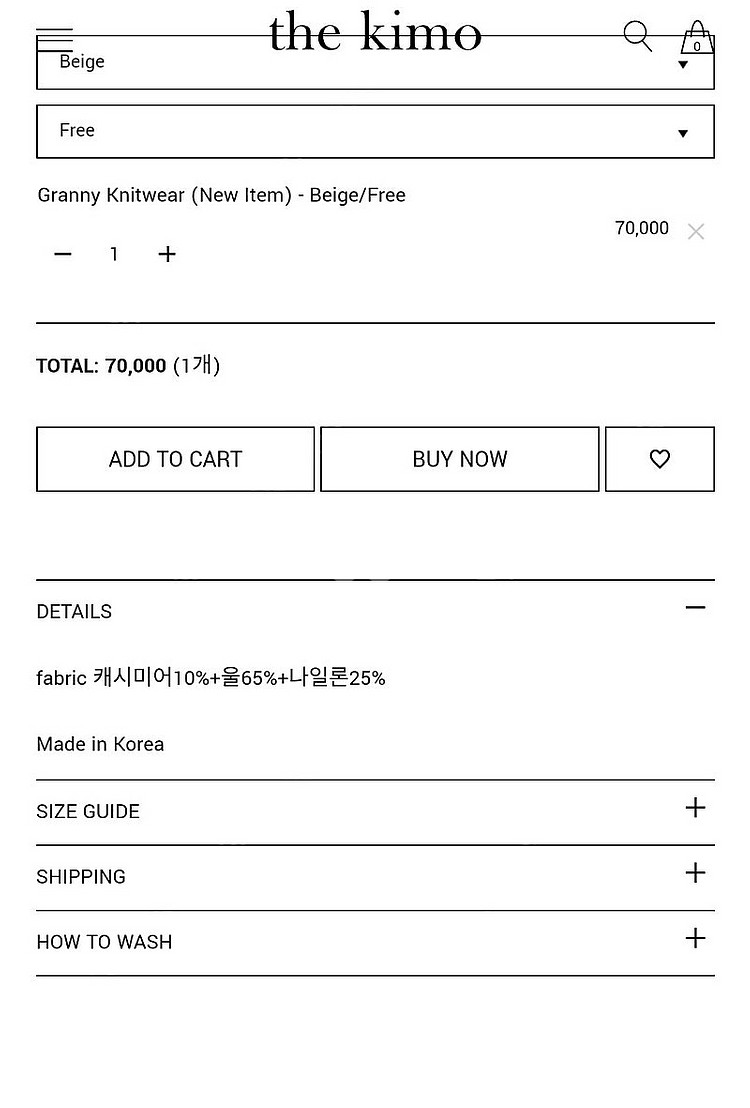Open the shopping bag cart
Screen dimensions: 750x1108
coord(697,38)
